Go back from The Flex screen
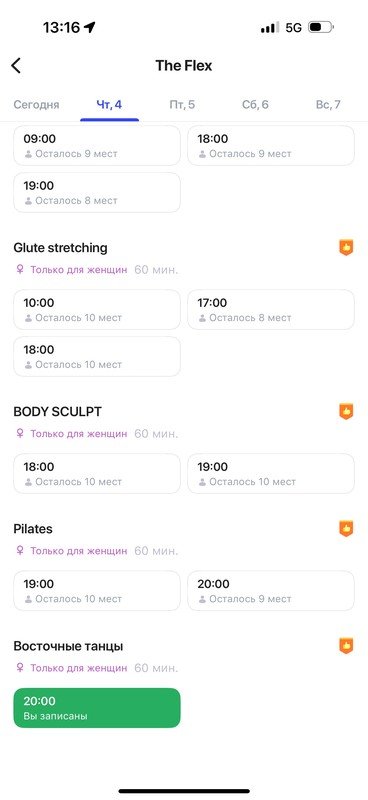 (16, 66)
